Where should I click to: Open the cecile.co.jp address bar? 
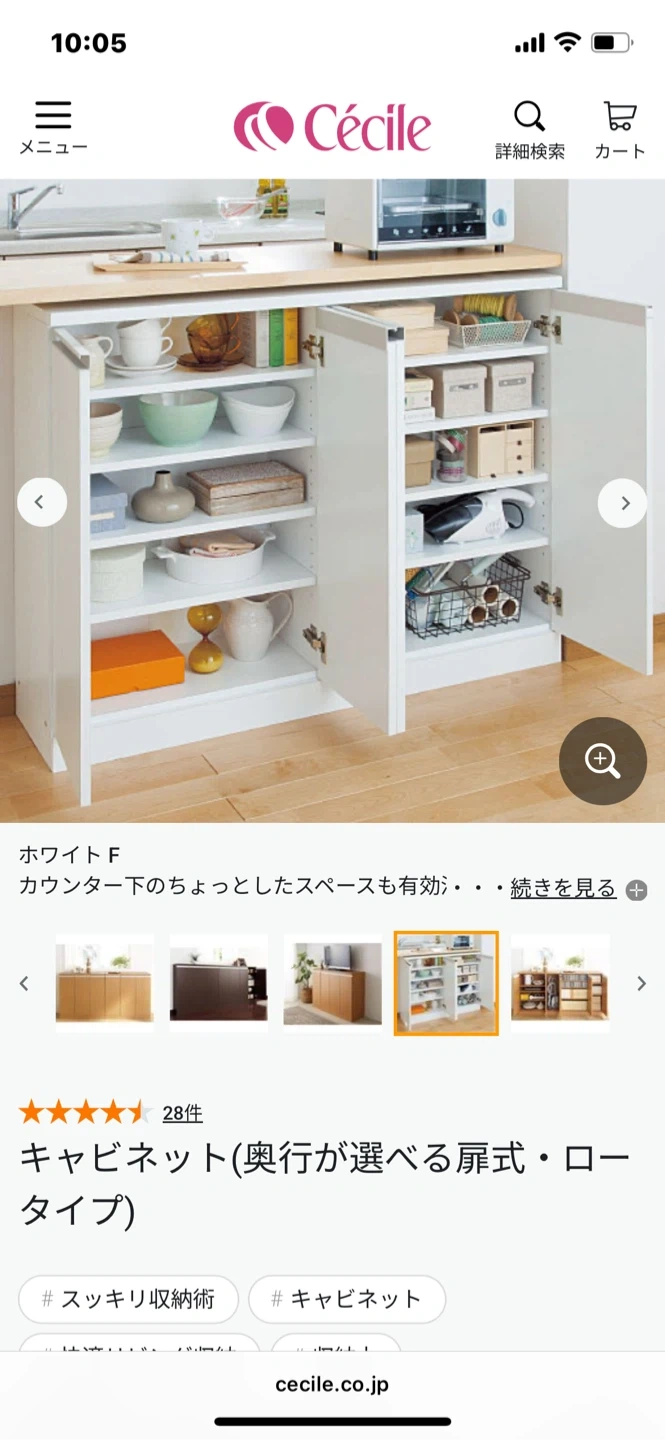coord(332,1385)
